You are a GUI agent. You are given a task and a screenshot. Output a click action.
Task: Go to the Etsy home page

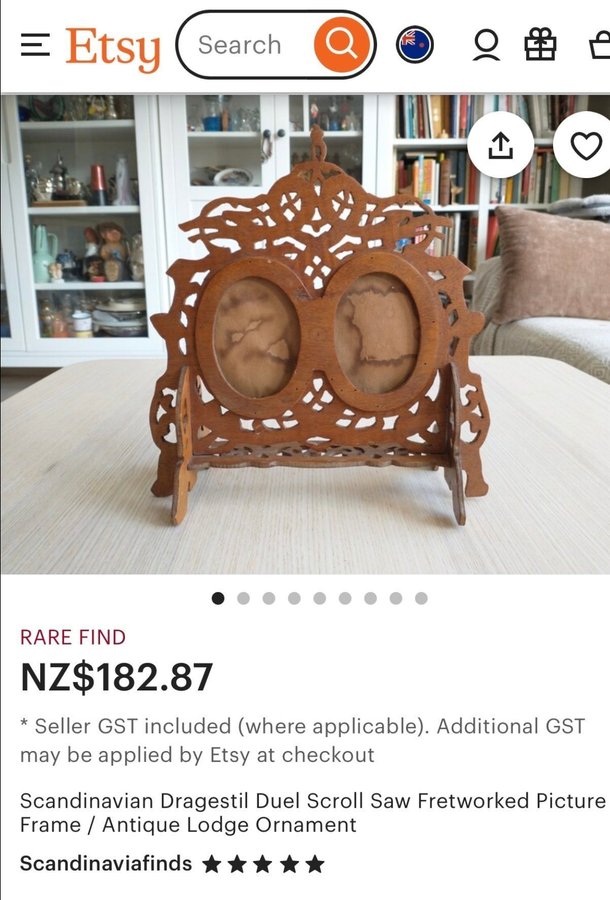[x=112, y=47]
